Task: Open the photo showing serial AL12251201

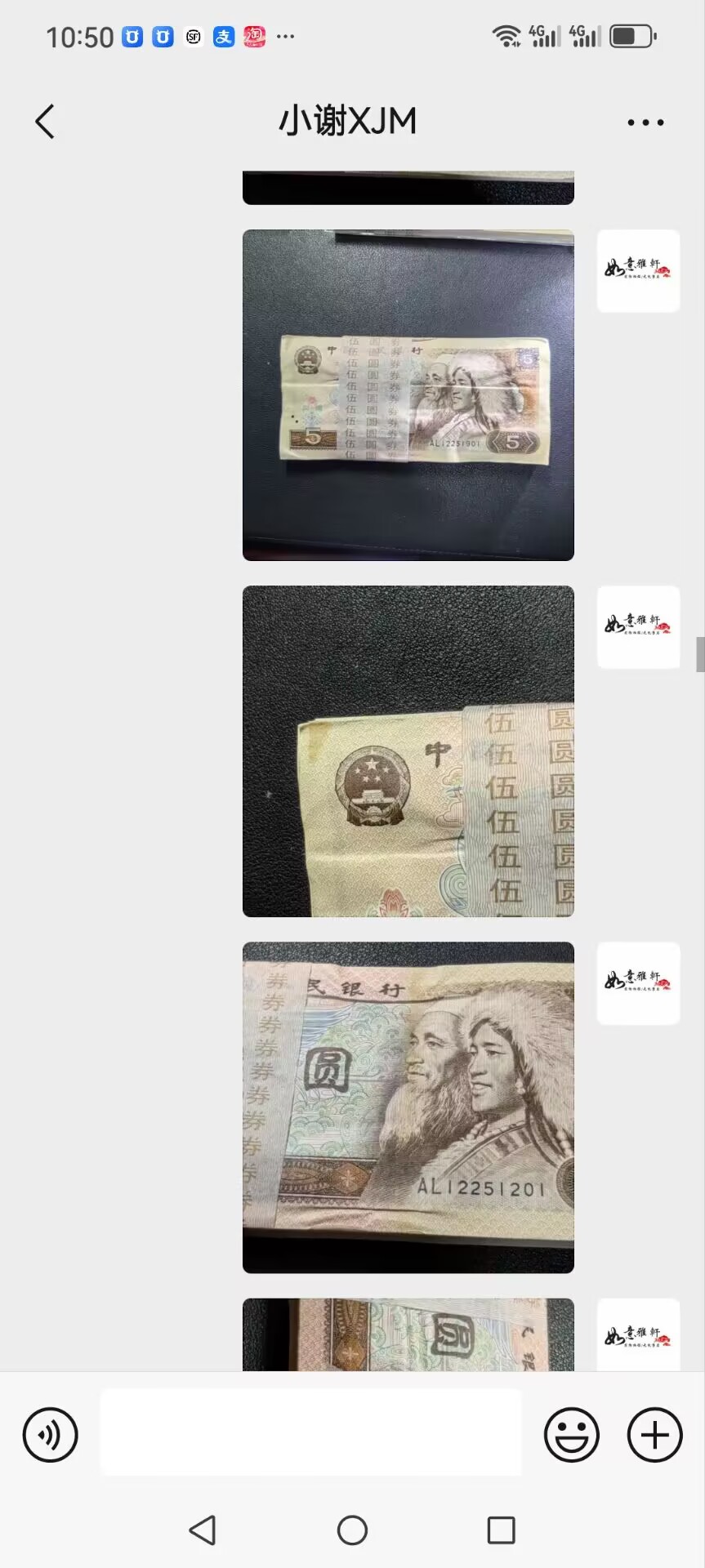Action: 408,1107
